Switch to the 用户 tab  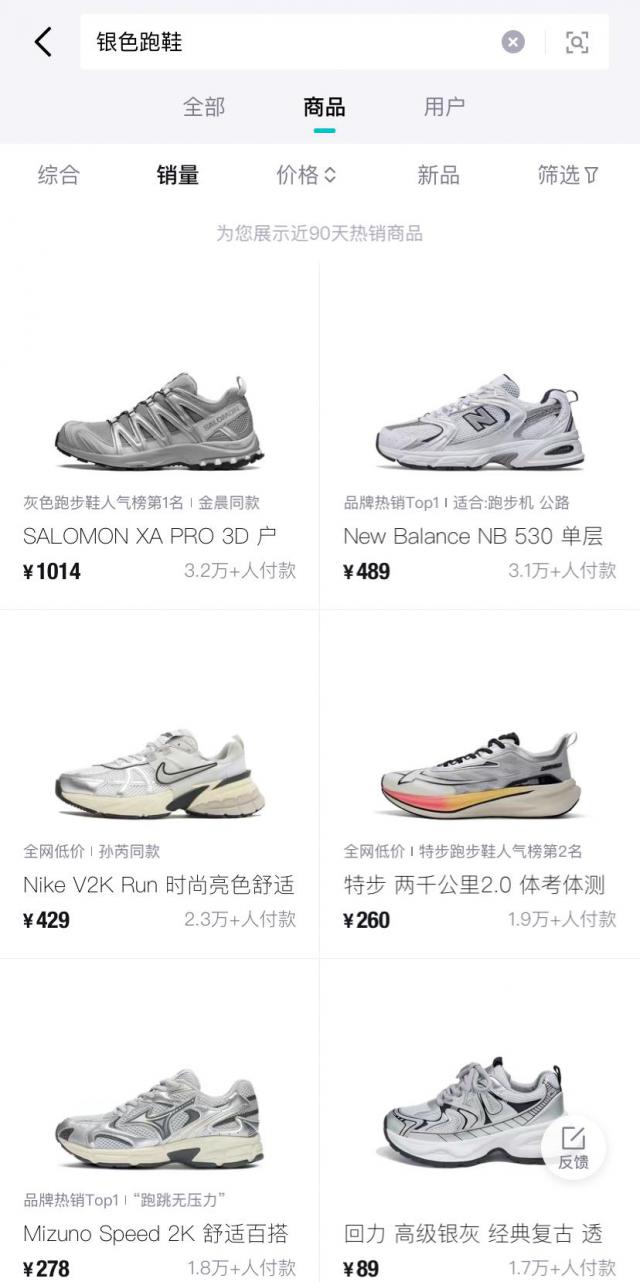pos(444,107)
